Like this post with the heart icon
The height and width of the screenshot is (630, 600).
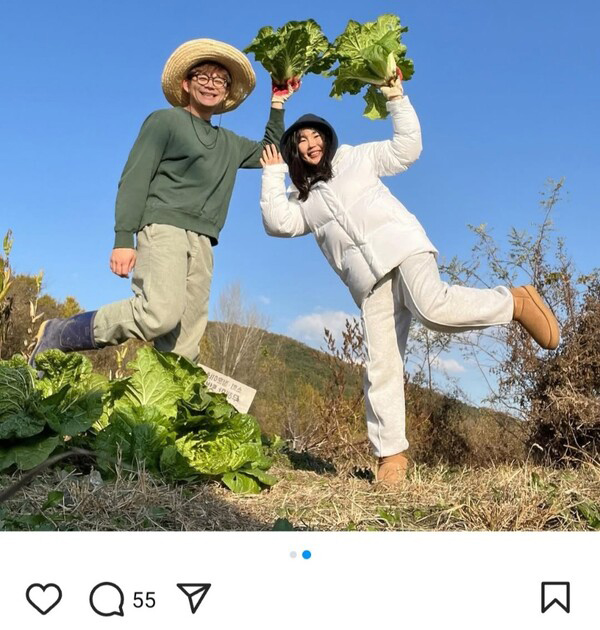click(x=43, y=598)
